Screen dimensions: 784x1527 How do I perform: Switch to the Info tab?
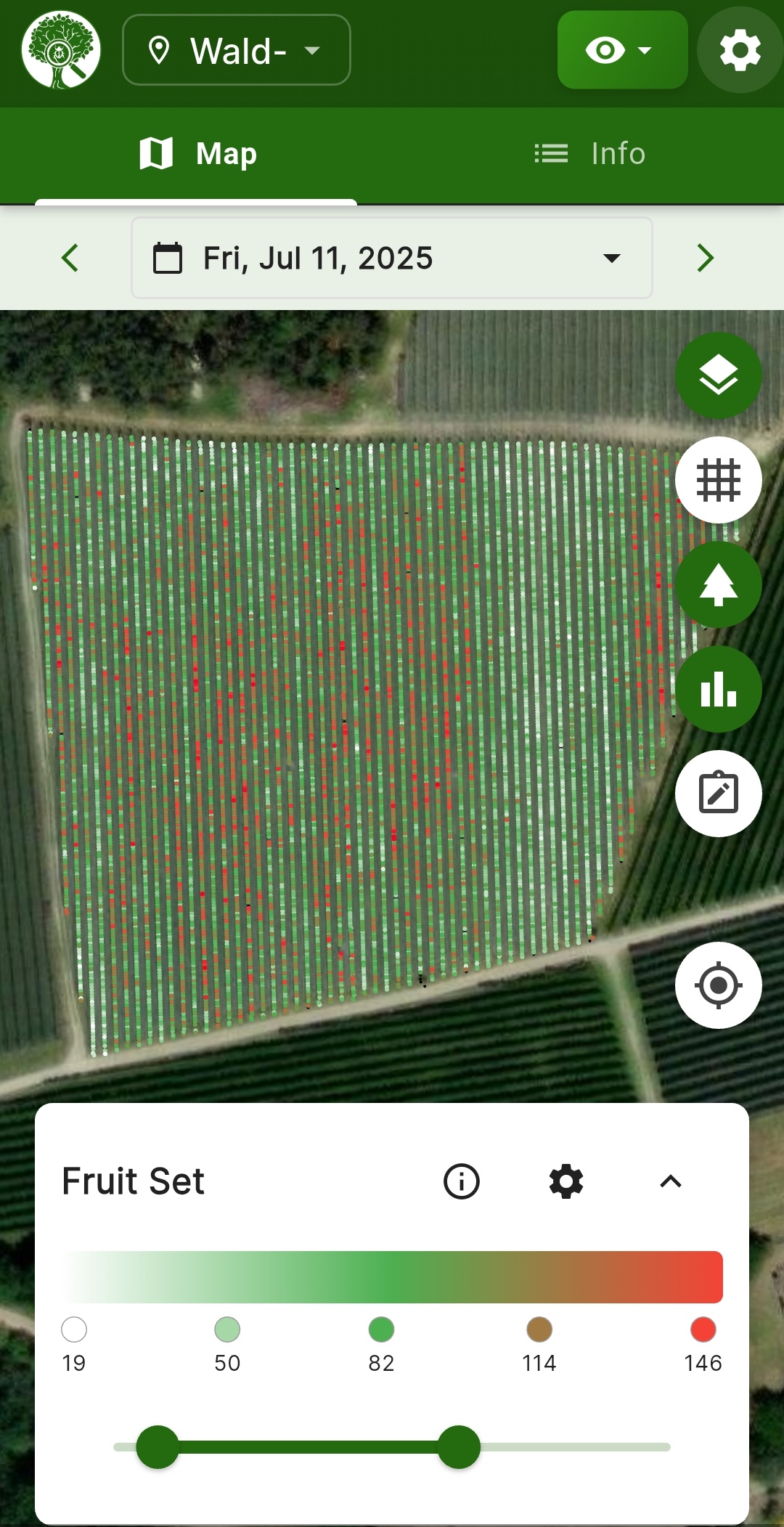(x=589, y=154)
